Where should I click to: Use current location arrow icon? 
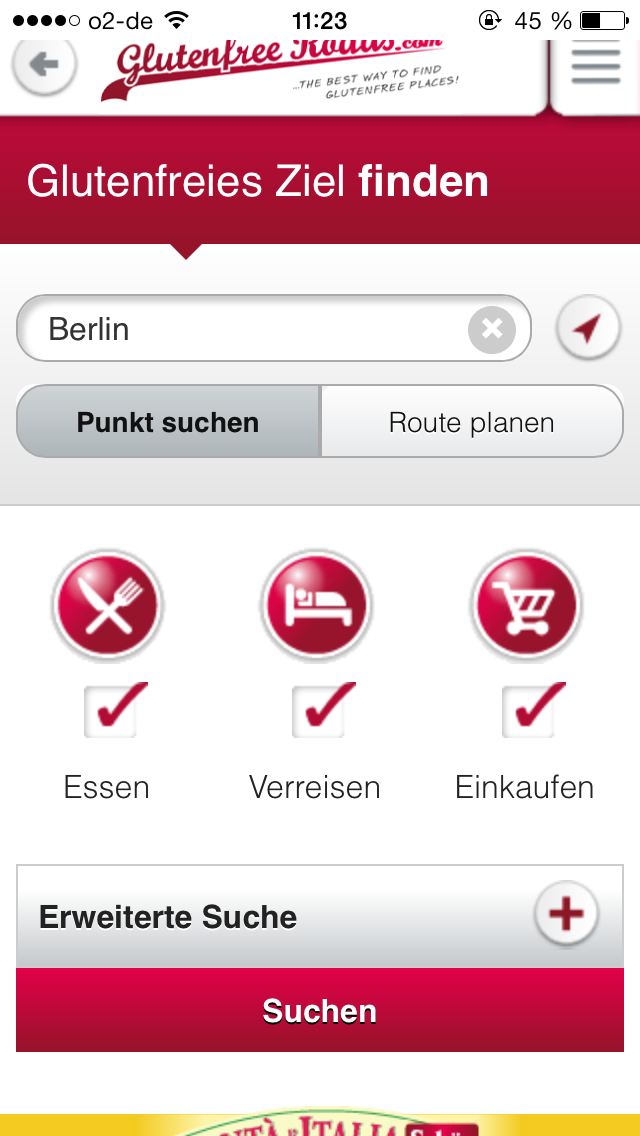(x=588, y=330)
